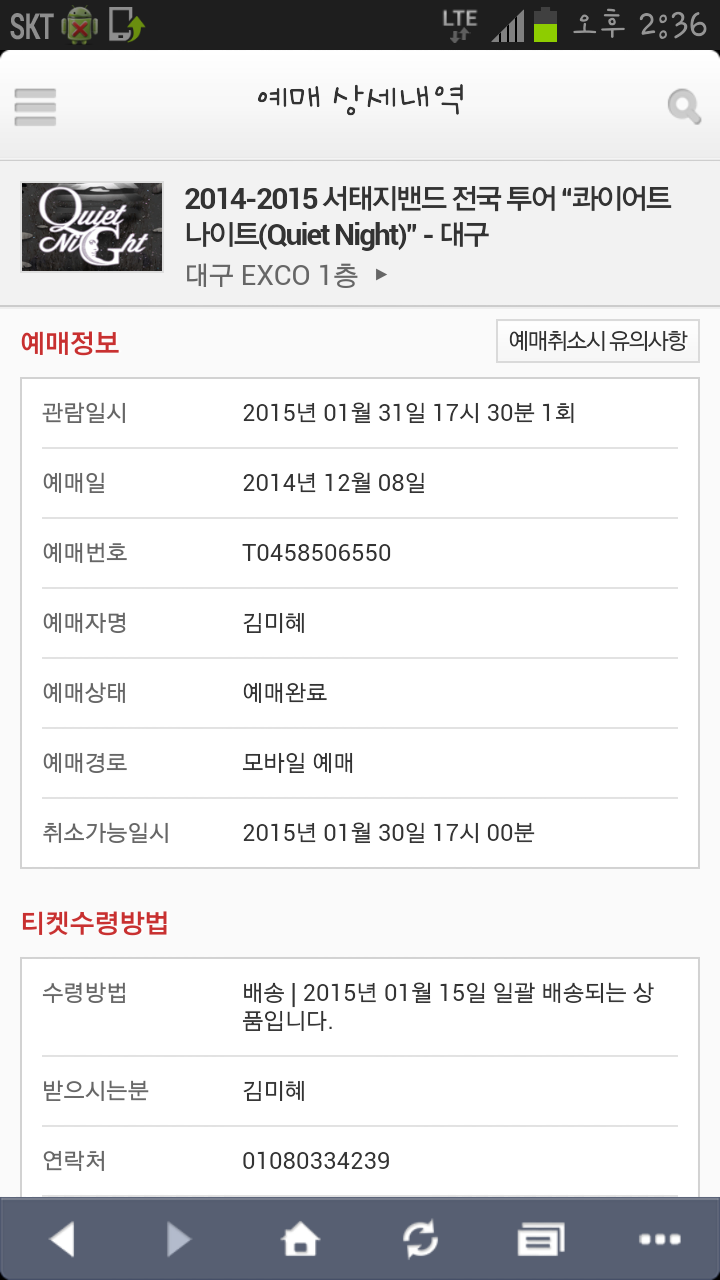The image size is (720, 1280).
Task: Go forward with the browser forward arrow
Action: point(179,1240)
